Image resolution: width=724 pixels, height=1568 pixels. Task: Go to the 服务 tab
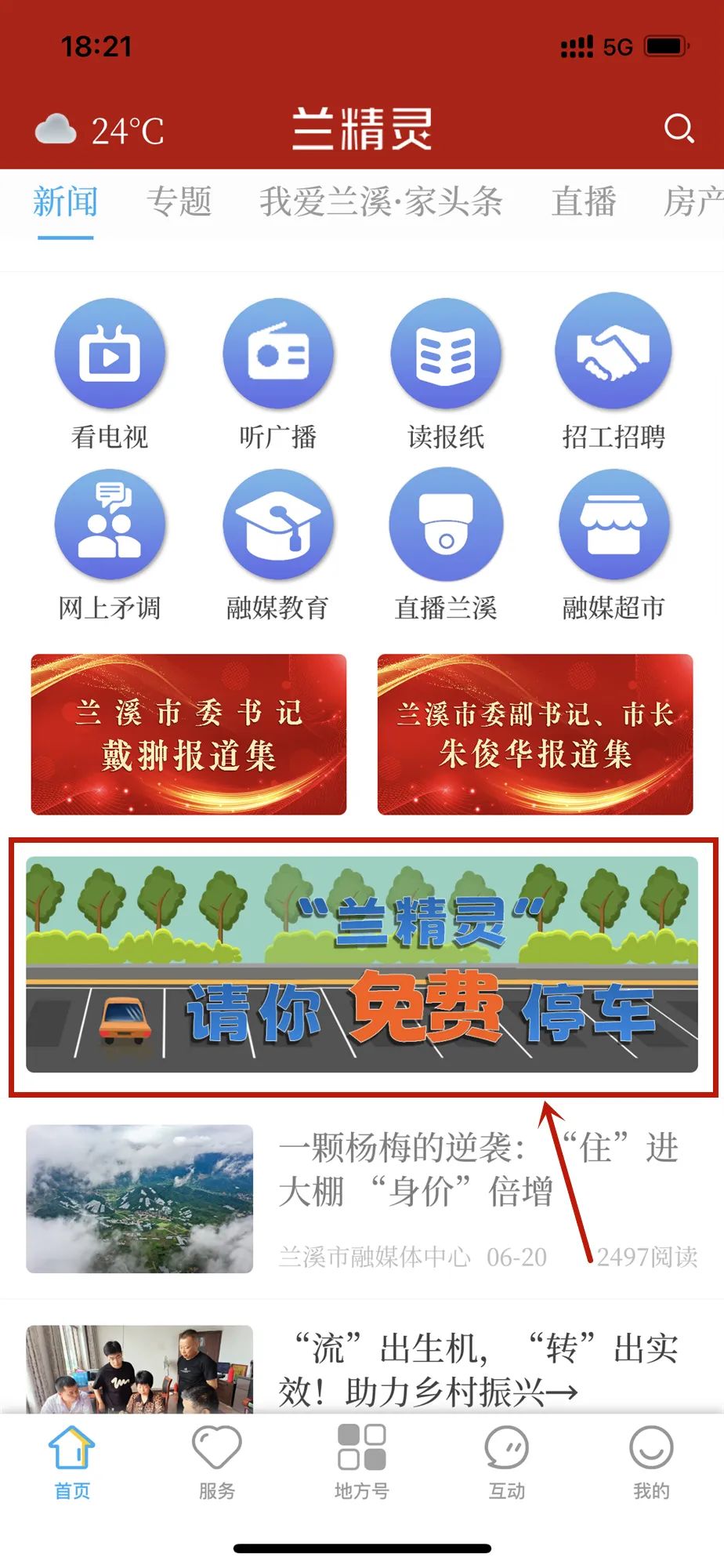coord(217,1462)
